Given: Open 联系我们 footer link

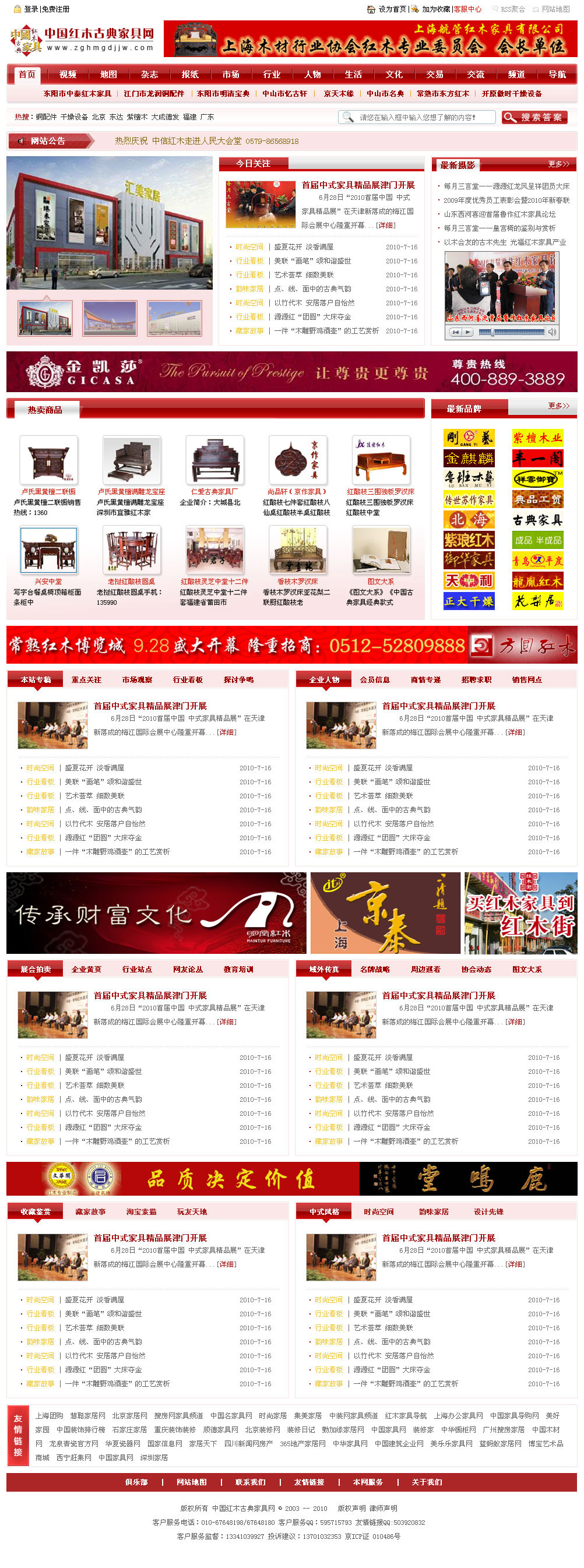Looking at the screenshot, I should pyautogui.click(x=250, y=1482).
